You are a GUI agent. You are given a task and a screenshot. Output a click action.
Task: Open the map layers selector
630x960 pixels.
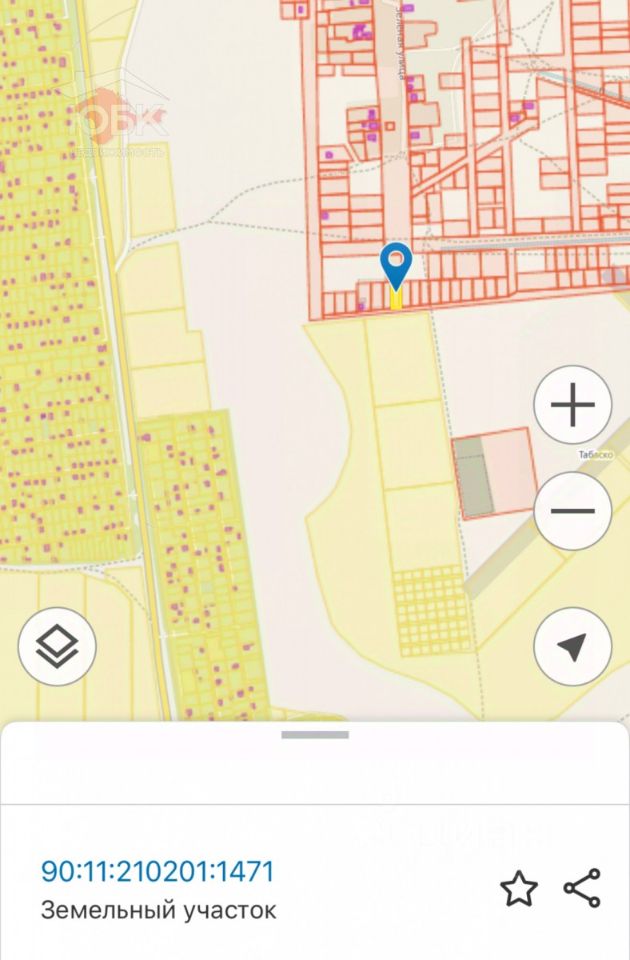pyautogui.click(x=57, y=647)
